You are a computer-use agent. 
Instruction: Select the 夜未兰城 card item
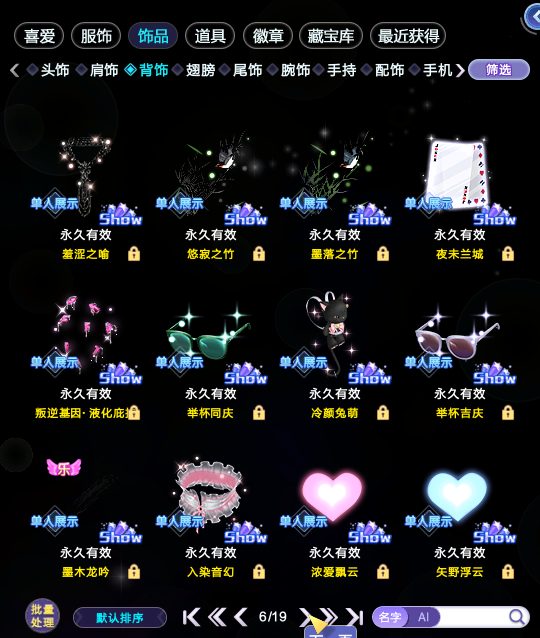point(459,197)
